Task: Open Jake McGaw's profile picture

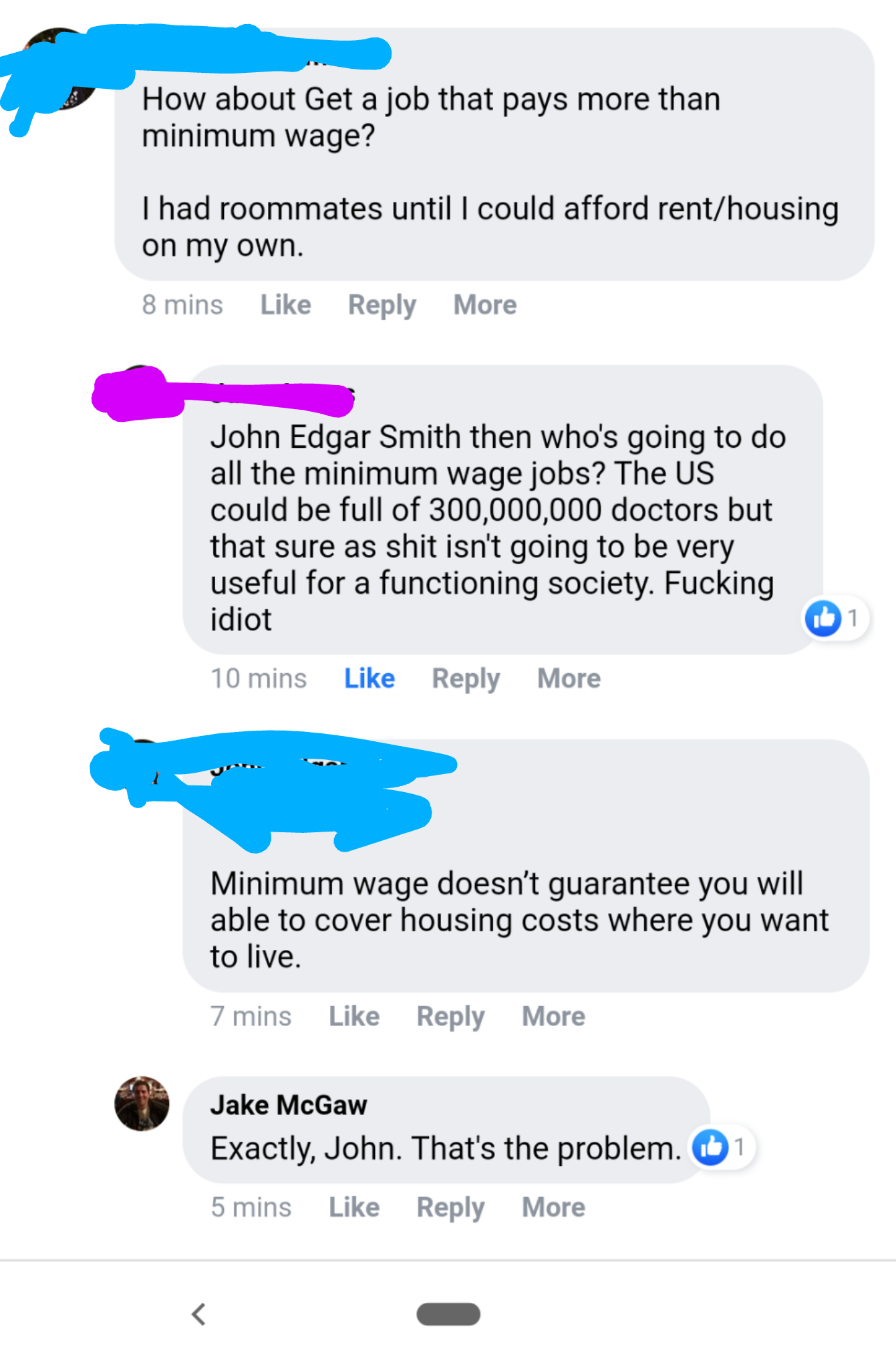Action: click(x=142, y=1104)
